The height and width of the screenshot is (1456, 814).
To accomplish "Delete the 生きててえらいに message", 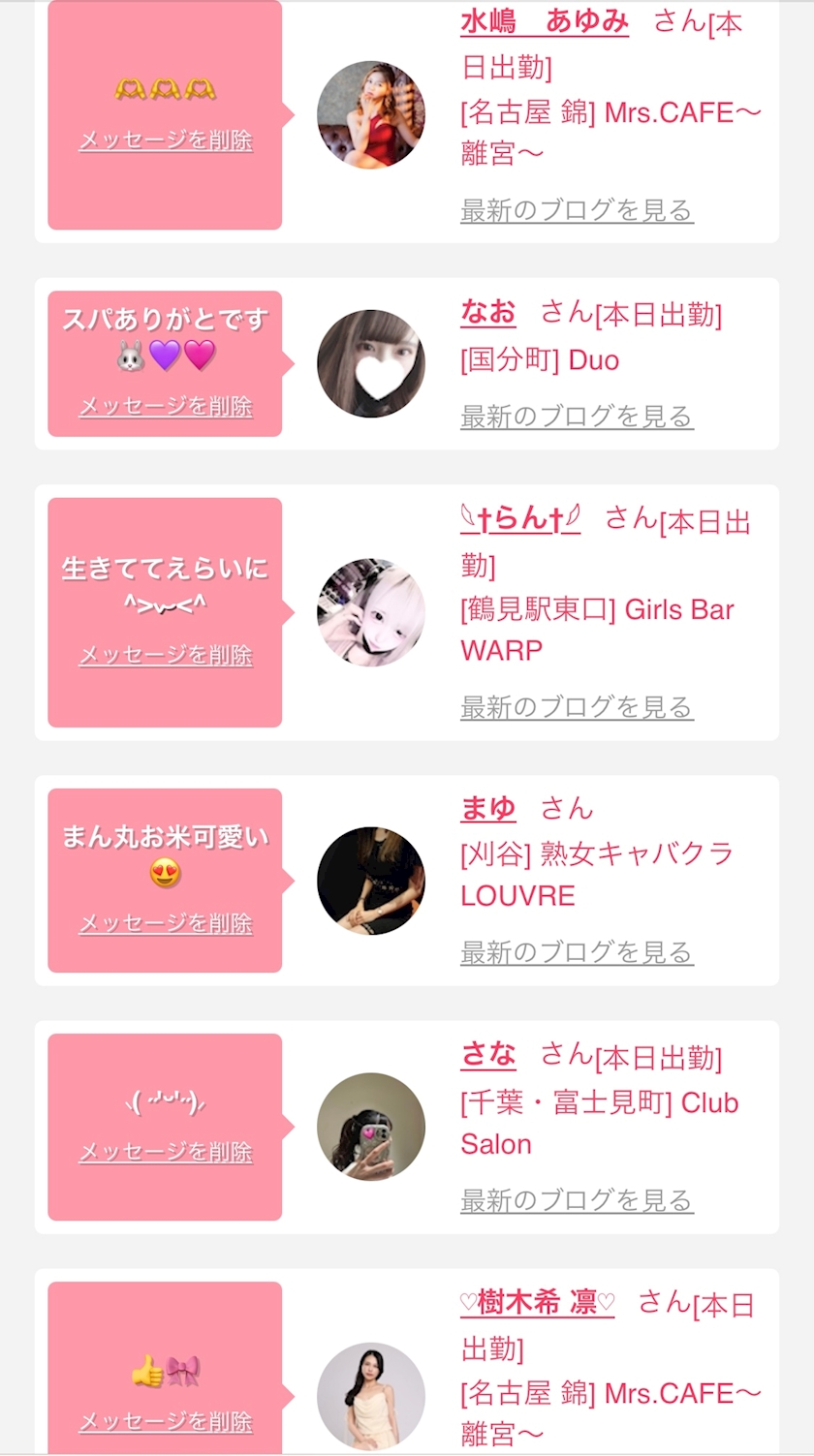I will [166, 656].
